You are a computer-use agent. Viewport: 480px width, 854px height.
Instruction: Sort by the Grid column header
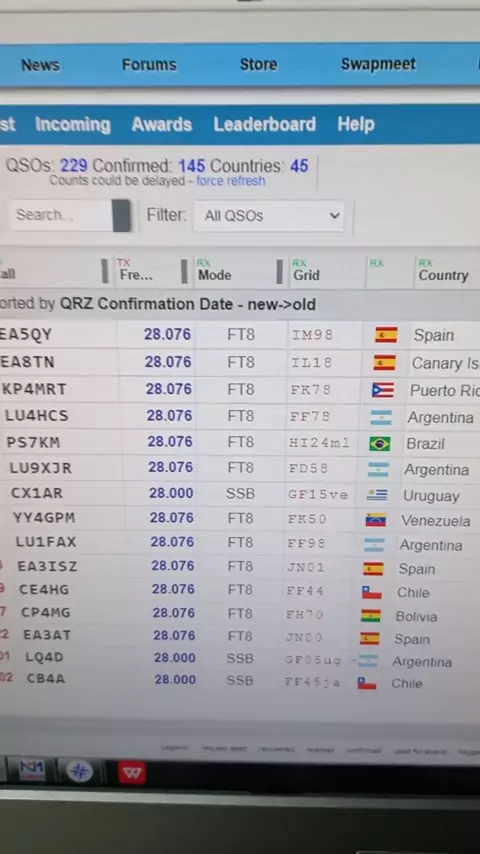click(306, 275)
